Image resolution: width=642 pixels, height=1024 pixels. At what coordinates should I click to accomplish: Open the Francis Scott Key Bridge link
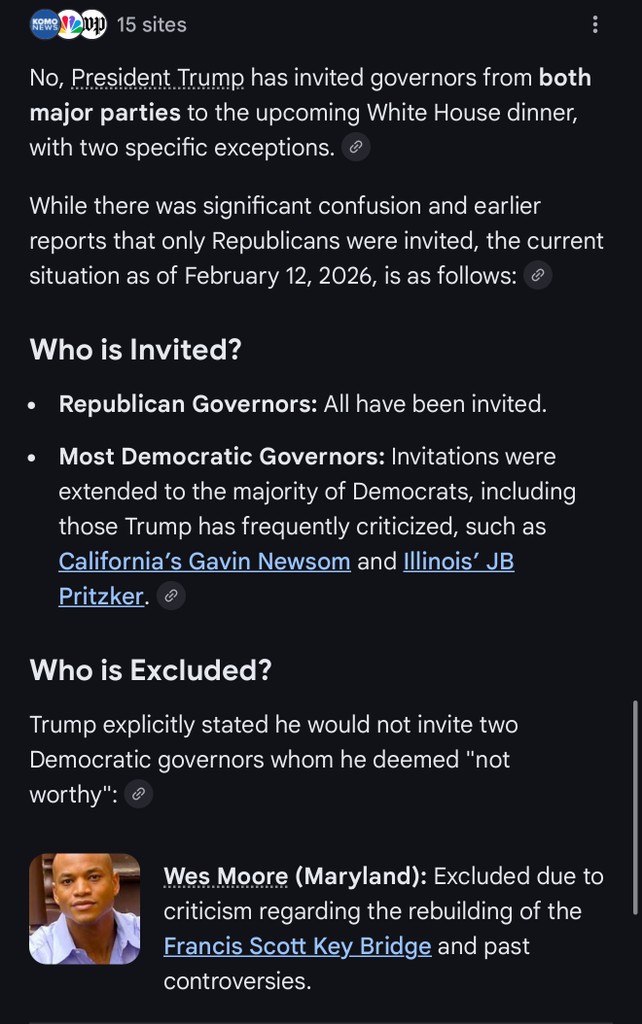[297, 946]
